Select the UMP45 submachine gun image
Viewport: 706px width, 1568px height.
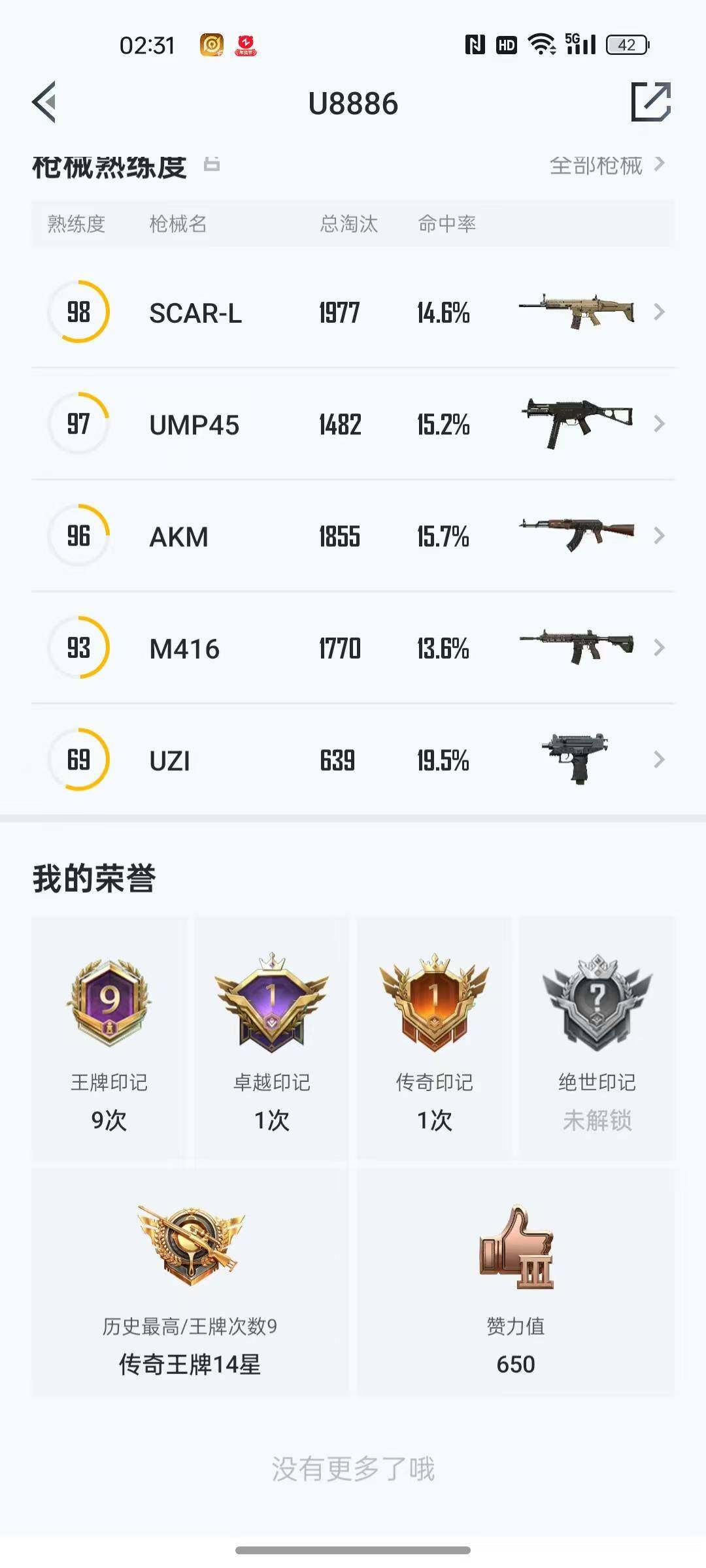click(x=579, y=423)
